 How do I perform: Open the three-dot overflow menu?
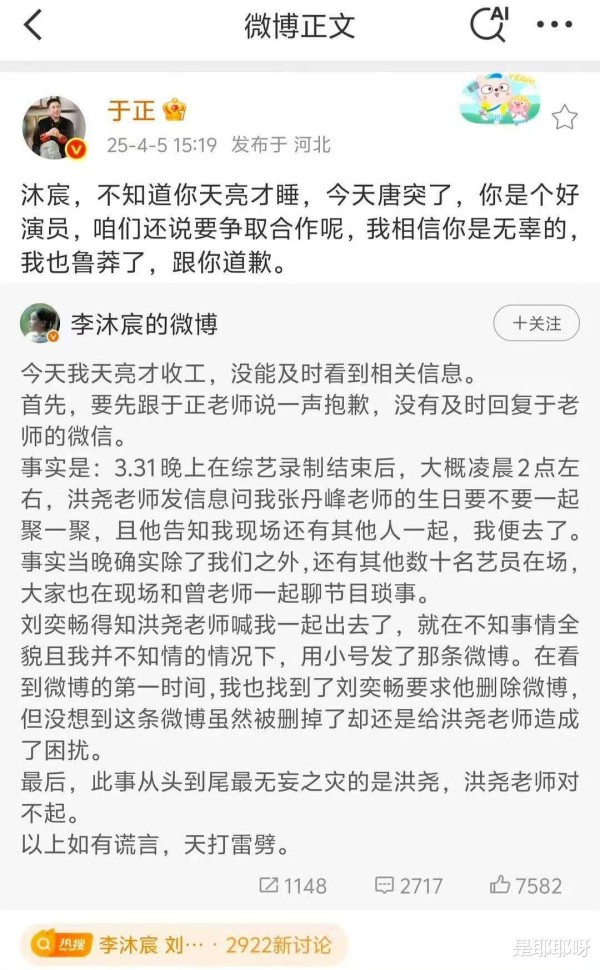click(554, 25)
